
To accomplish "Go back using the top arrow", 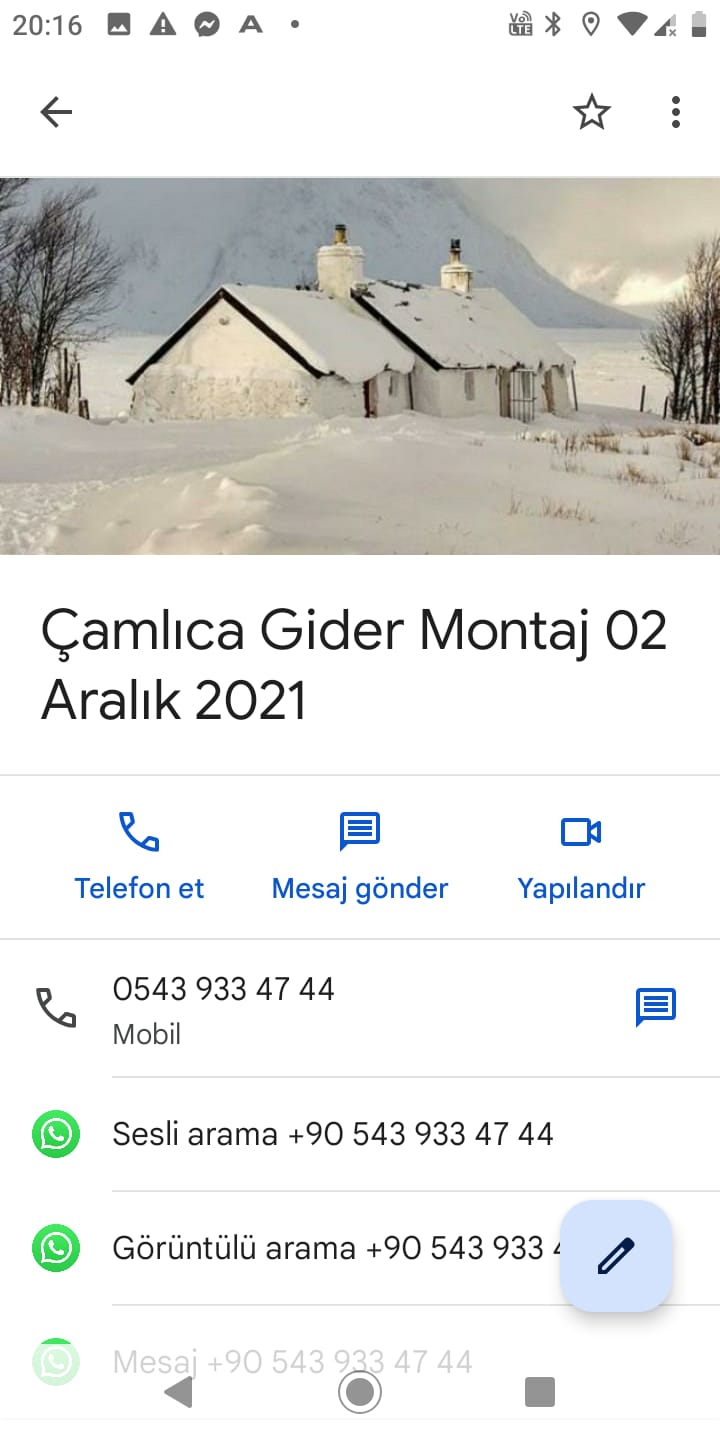I will click(56, 112).
